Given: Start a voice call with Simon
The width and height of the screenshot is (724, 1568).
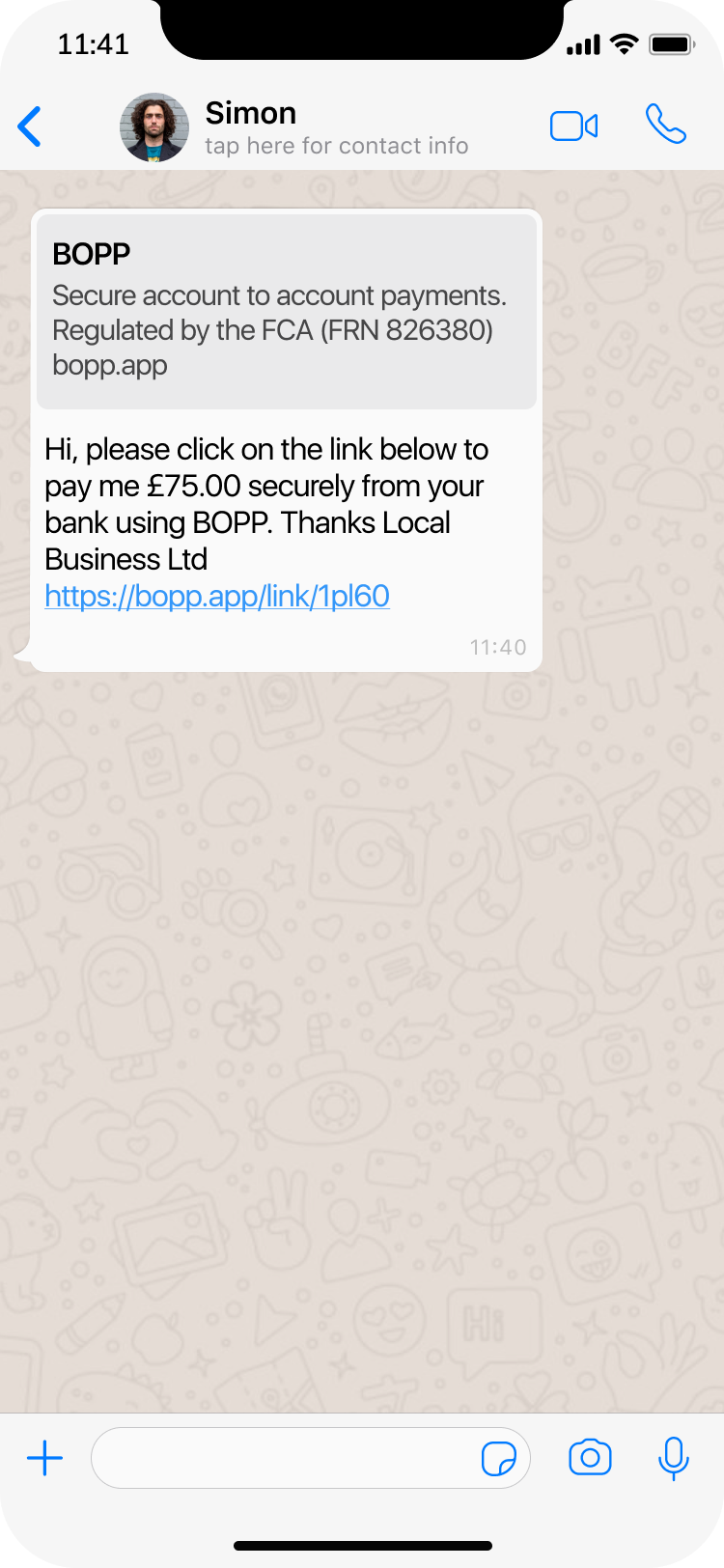Looking at the screenshot, I should pyautogui.click(x=665, y=126).
